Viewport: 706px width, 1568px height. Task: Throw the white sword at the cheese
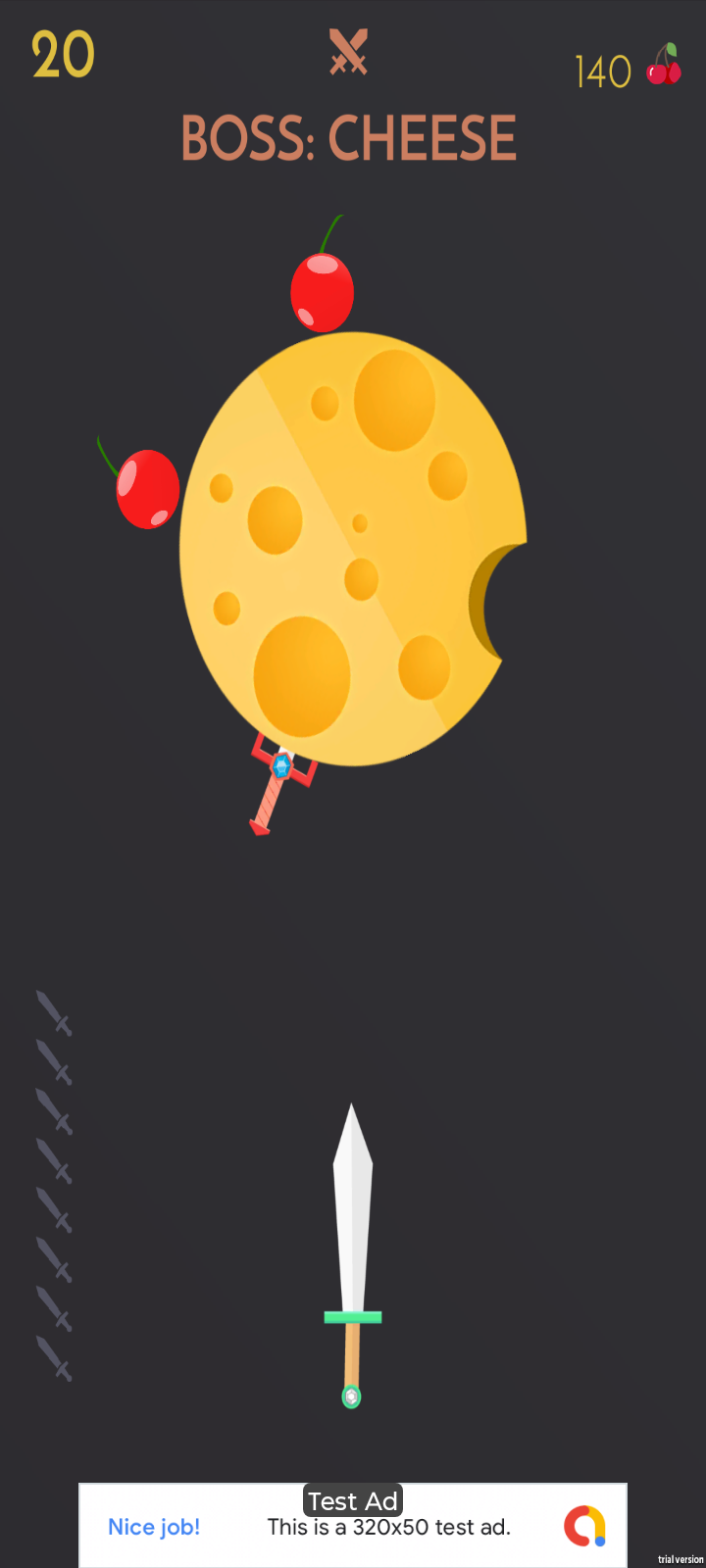(352, 1254)
